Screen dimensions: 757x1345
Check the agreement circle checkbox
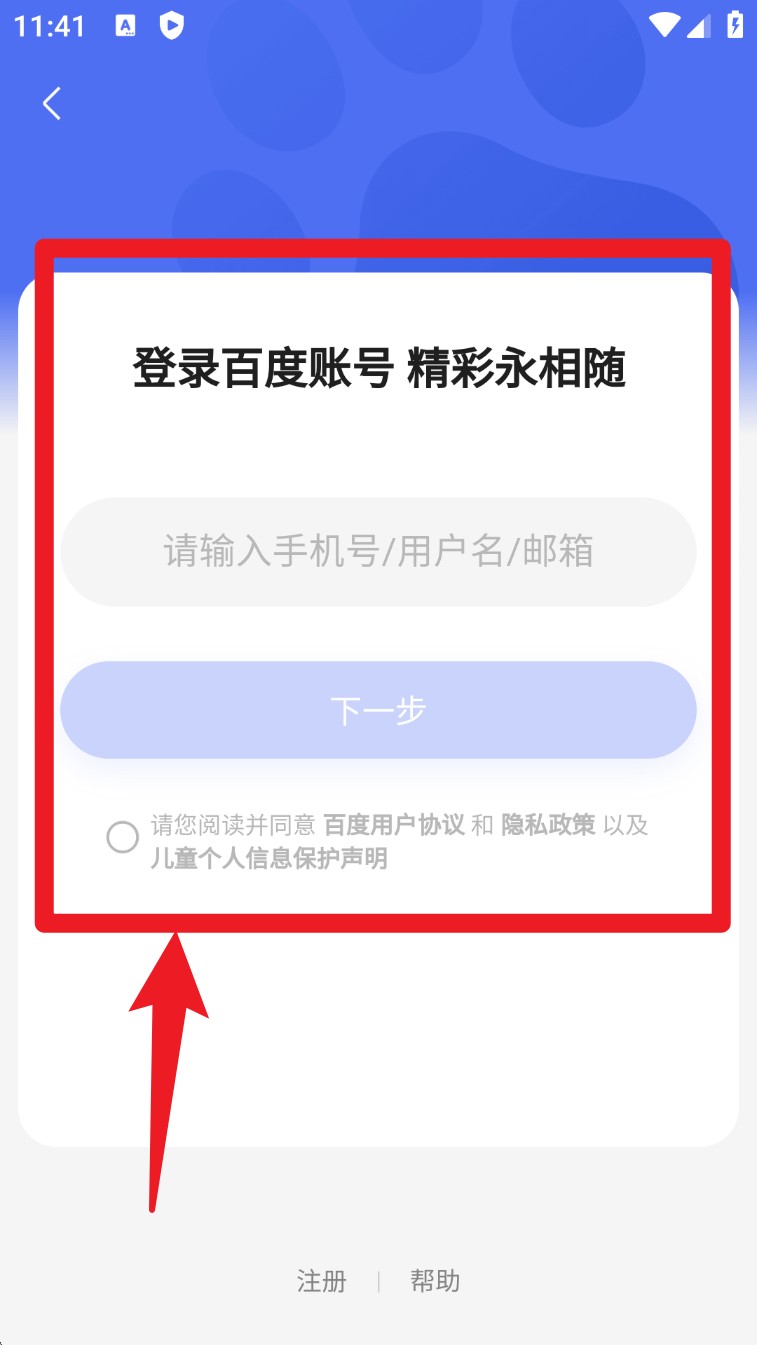coord(123,837)
